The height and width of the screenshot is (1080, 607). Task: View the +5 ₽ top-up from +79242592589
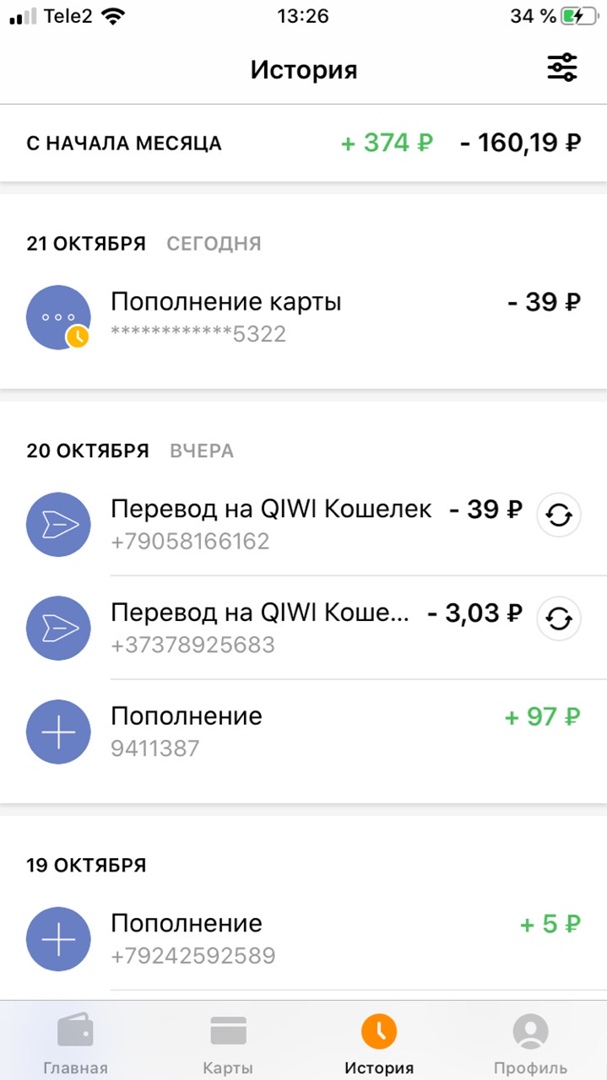point(300,938)
